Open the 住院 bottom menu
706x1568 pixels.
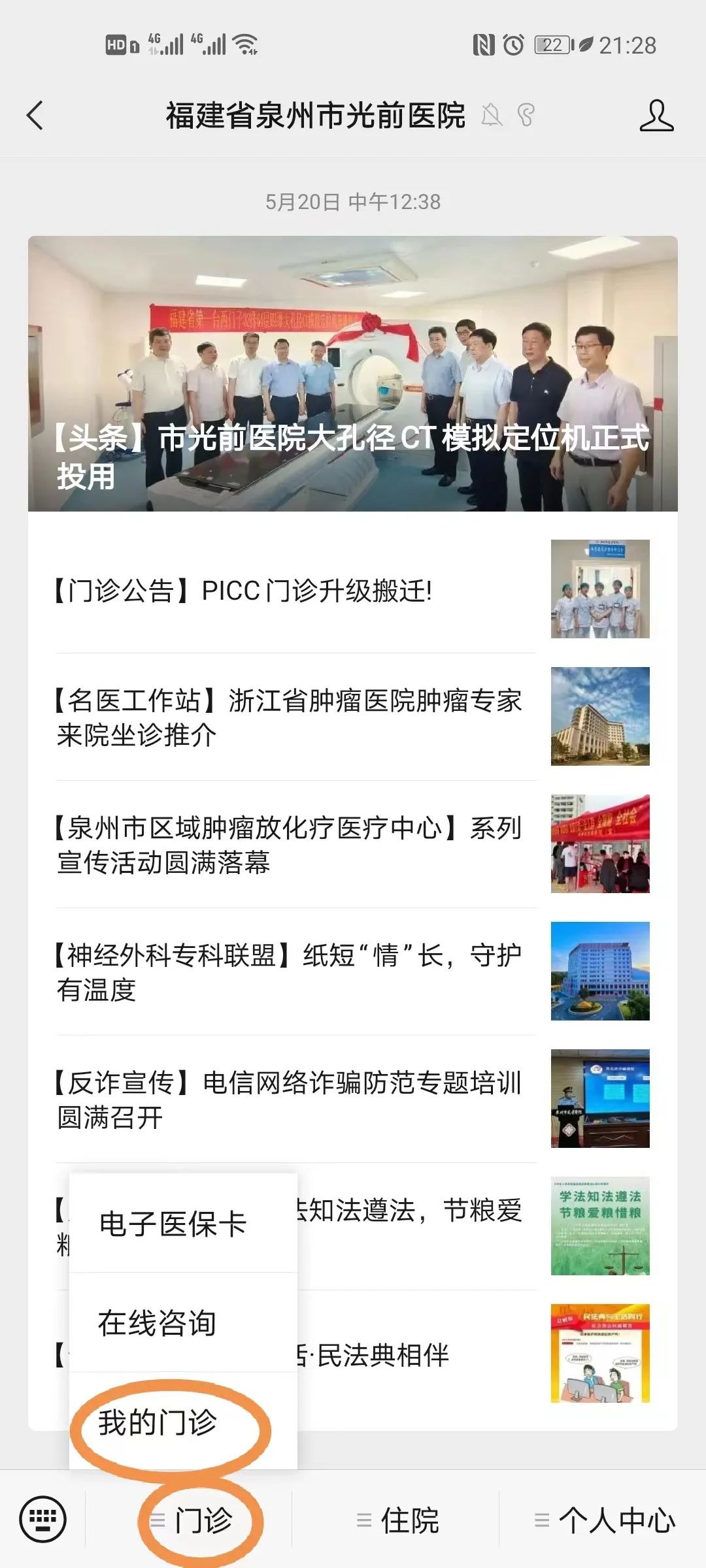tap(398, 1520)
